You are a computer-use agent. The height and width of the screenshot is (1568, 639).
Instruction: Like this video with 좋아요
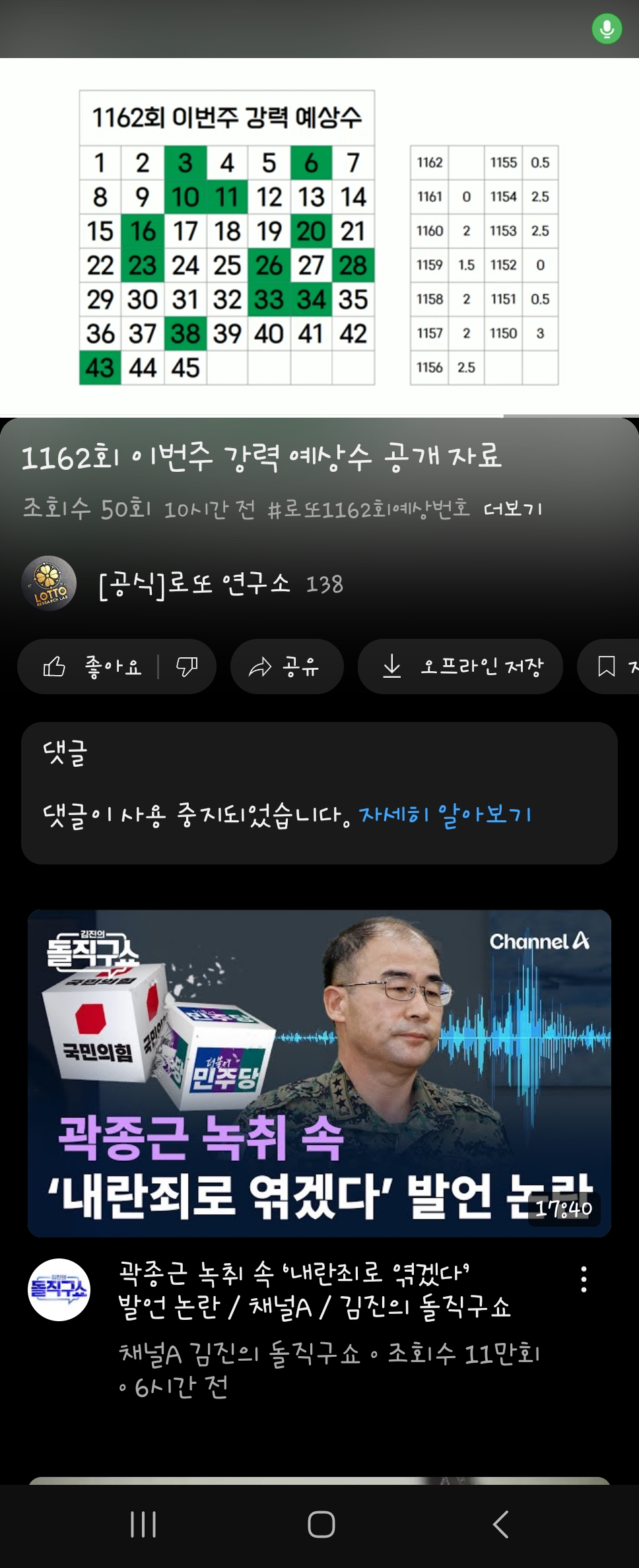(x=92, y=667)
